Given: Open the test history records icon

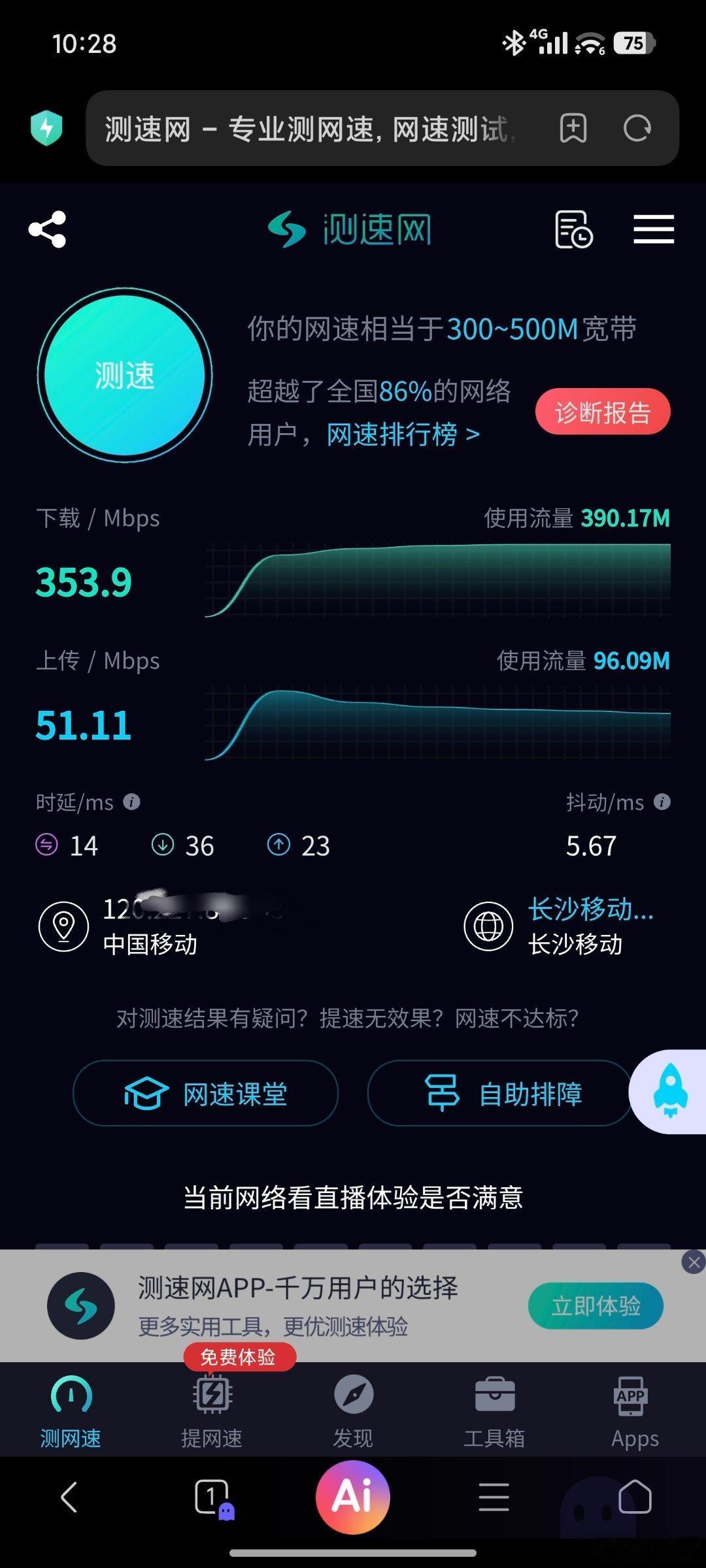Looking at the screenshot, I should (574, 230).
